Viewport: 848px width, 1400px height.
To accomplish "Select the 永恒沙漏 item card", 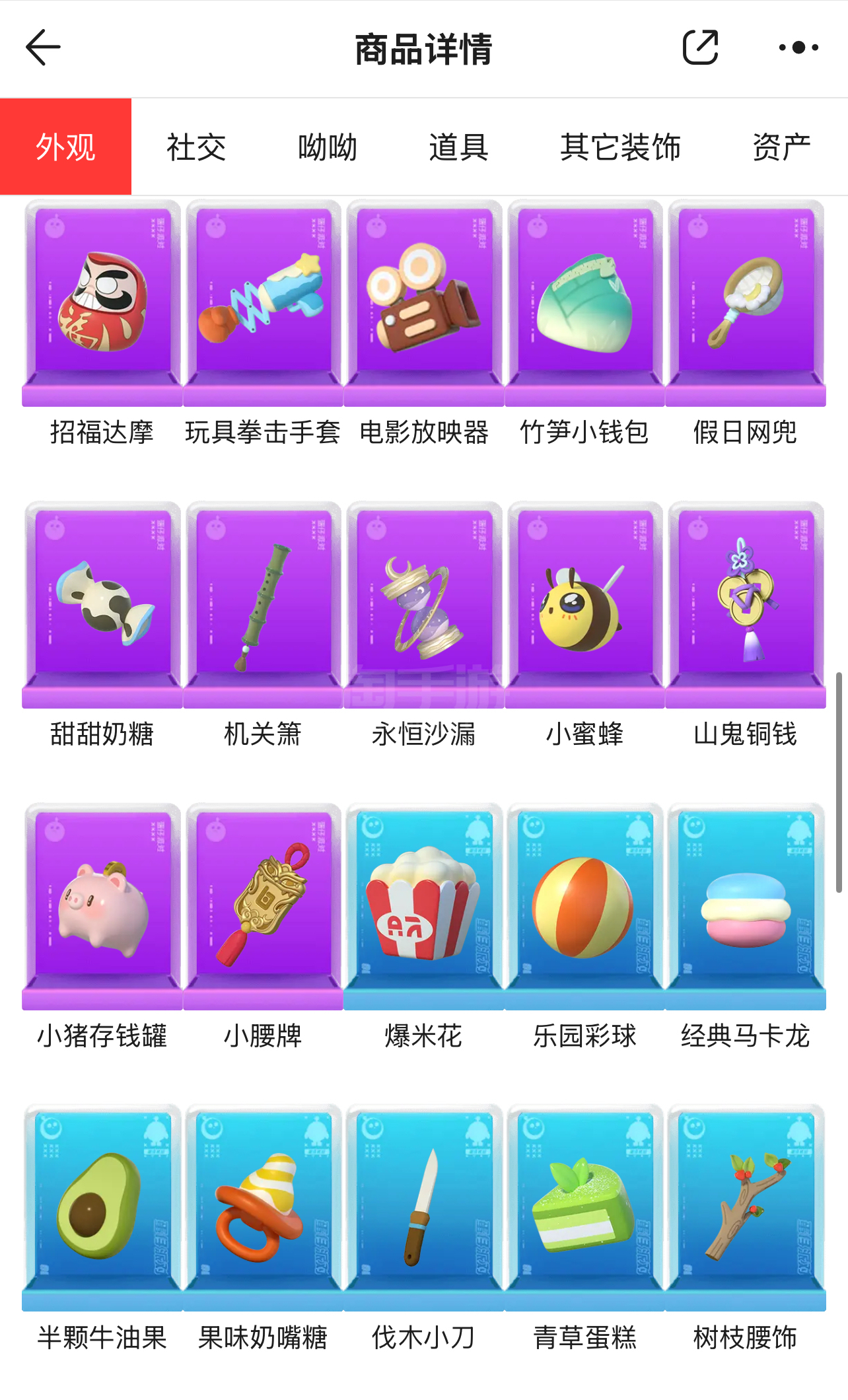I will [423, 606].
